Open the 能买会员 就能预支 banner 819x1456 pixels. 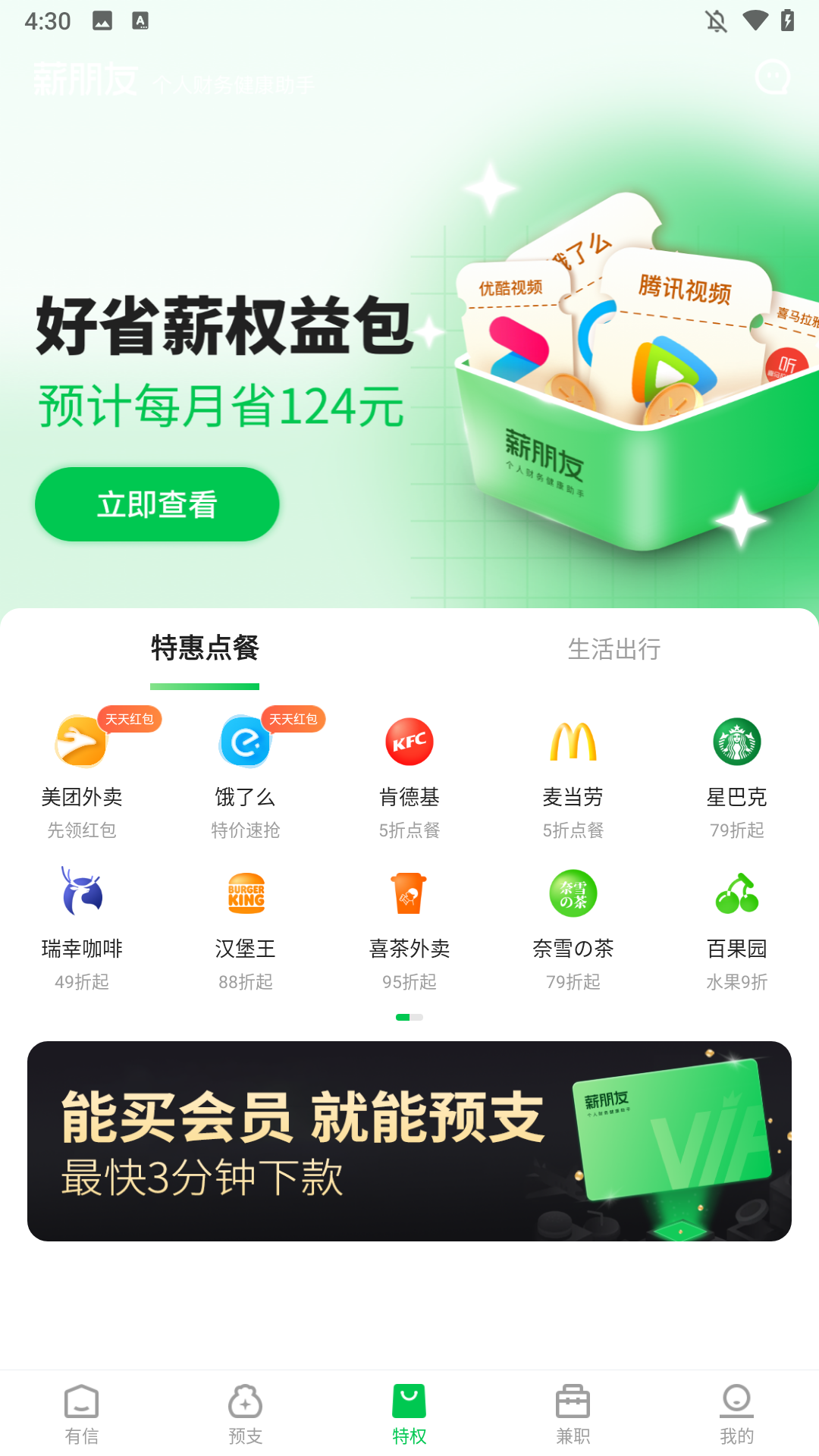(x=409, y=1141)
